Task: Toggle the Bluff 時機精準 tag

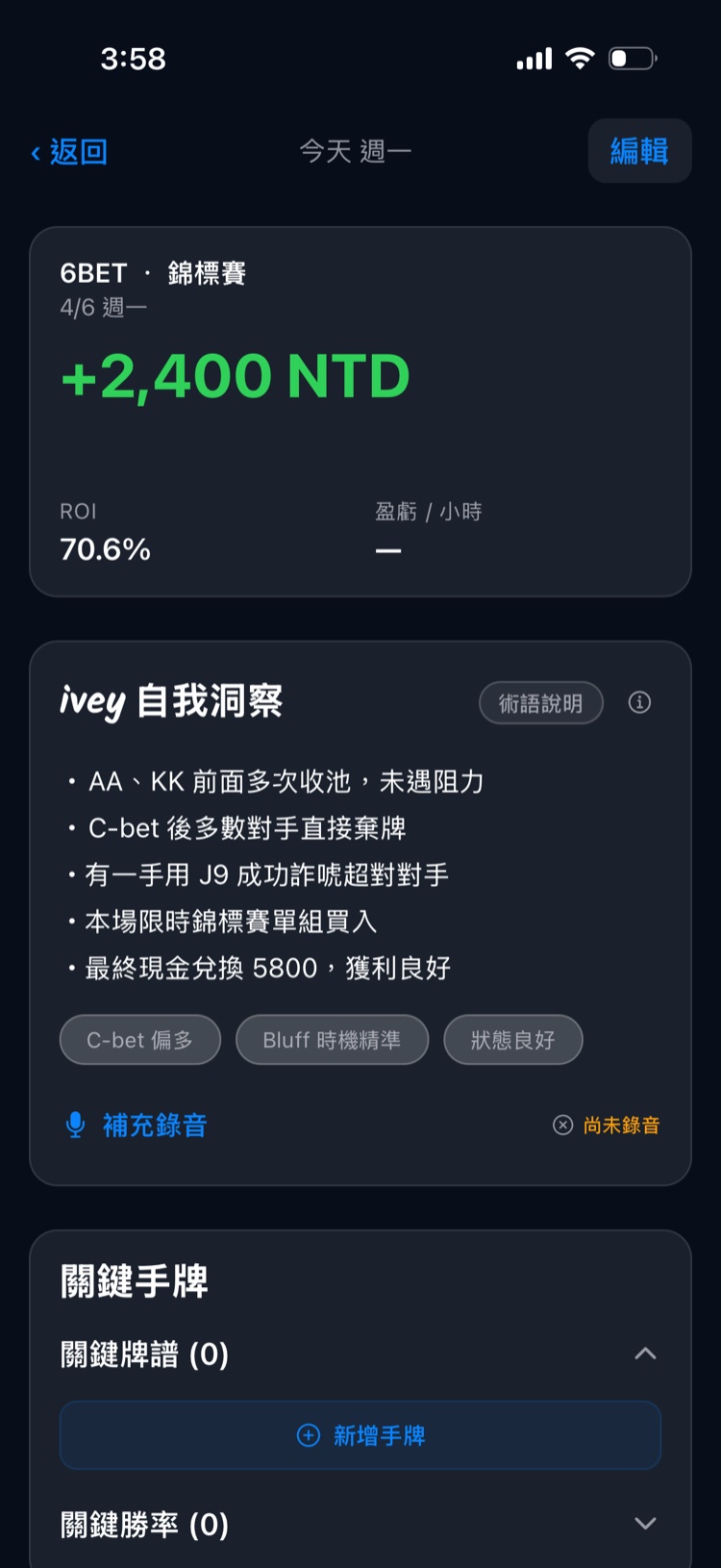Action: [332, 1039]
